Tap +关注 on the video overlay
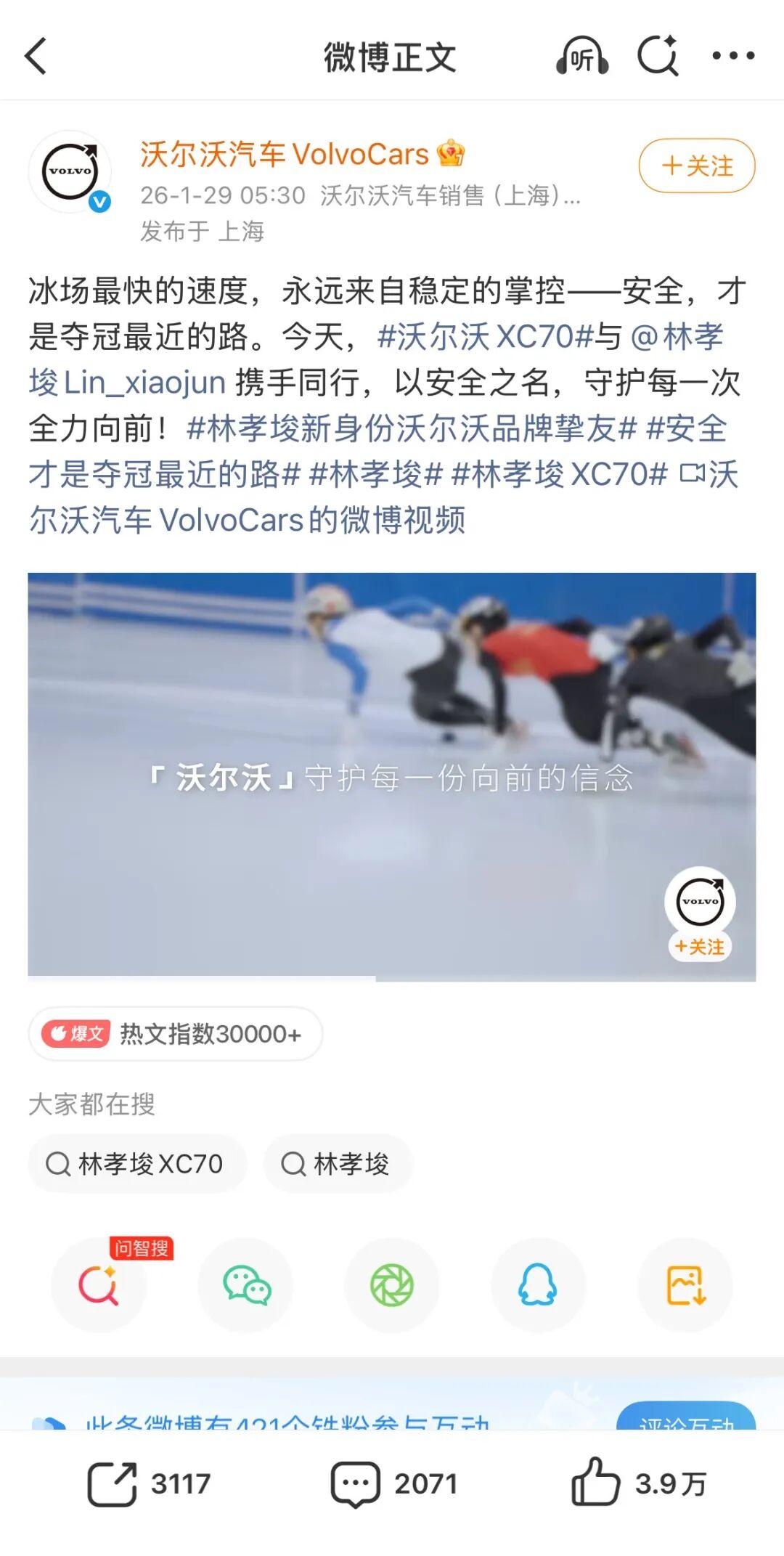 click(700, 947)
